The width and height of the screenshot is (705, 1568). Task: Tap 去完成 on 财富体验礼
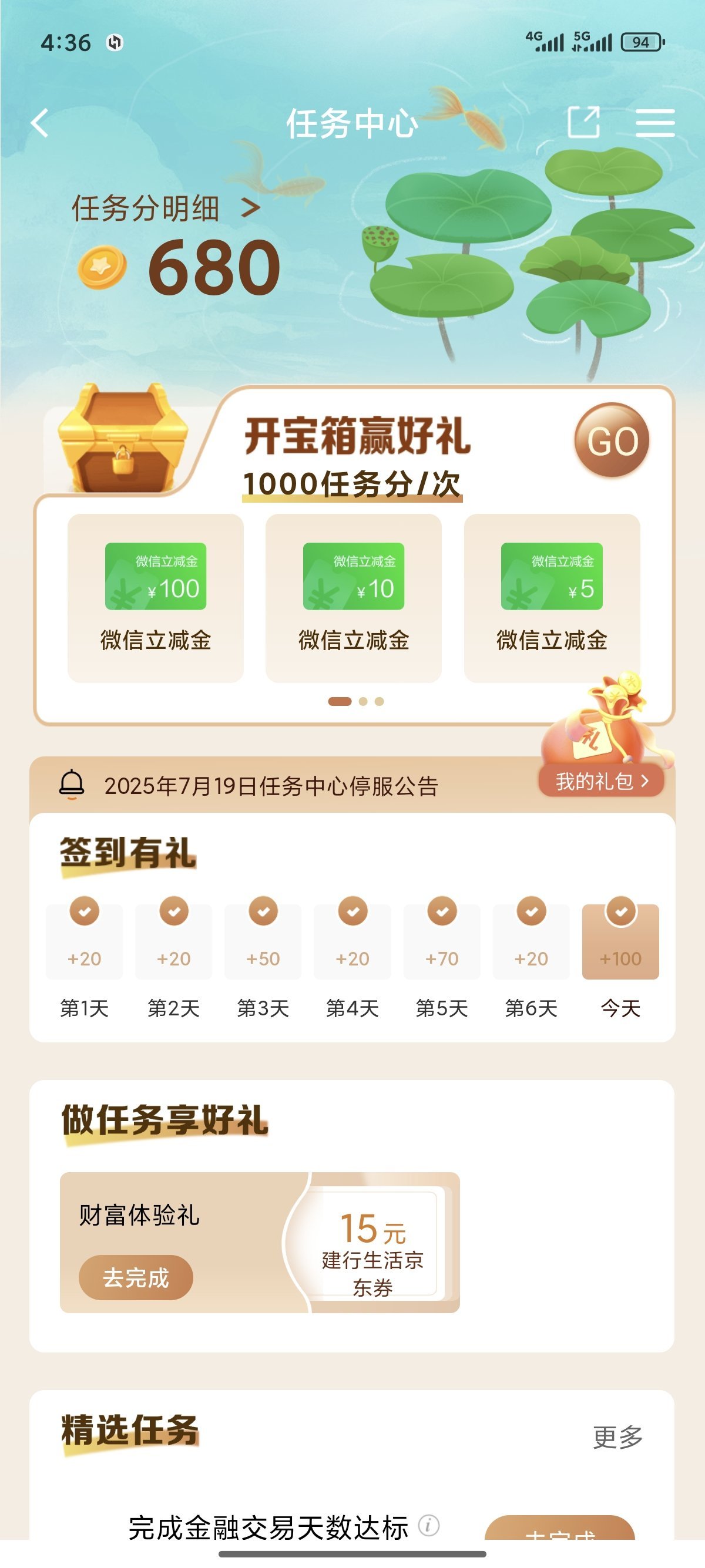[x=136, y=1277]
